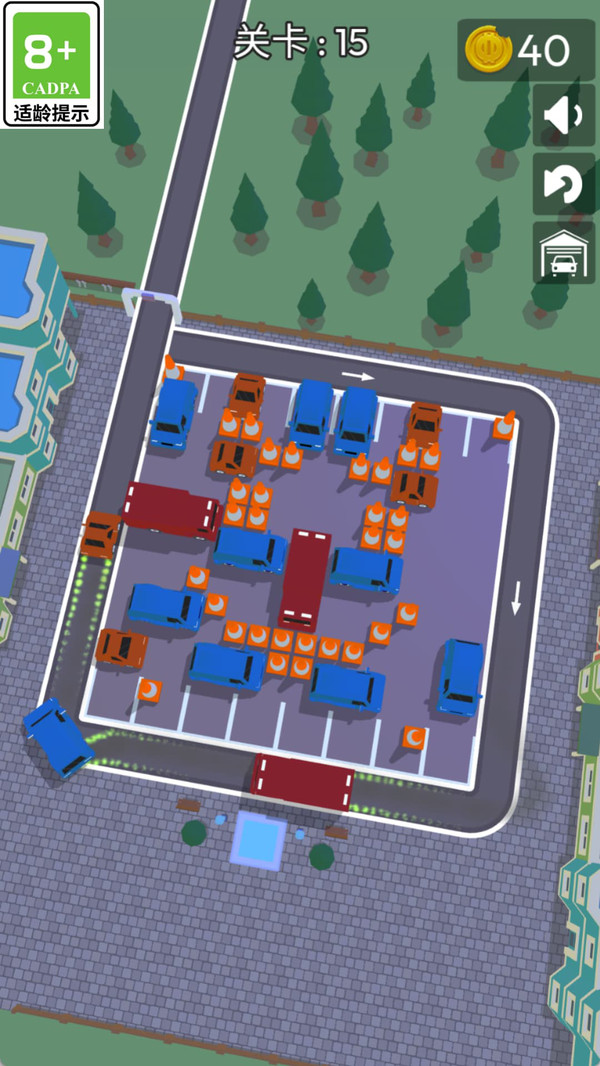Viewport: 600px width, 1066px height.
Task: Mute the game sound
Action: coord(564,116)
